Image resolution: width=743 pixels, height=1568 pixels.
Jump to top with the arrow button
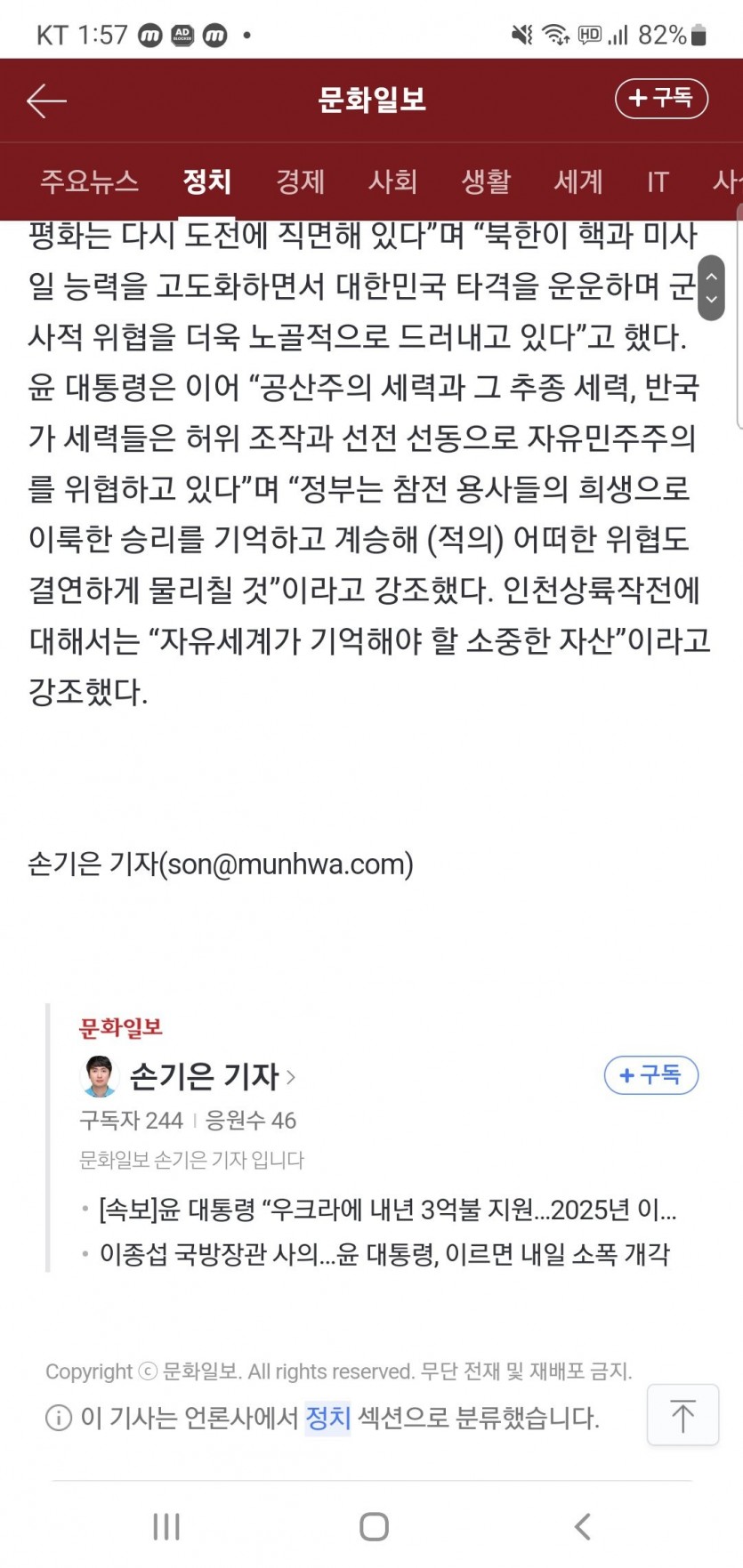coord(682,1414)
